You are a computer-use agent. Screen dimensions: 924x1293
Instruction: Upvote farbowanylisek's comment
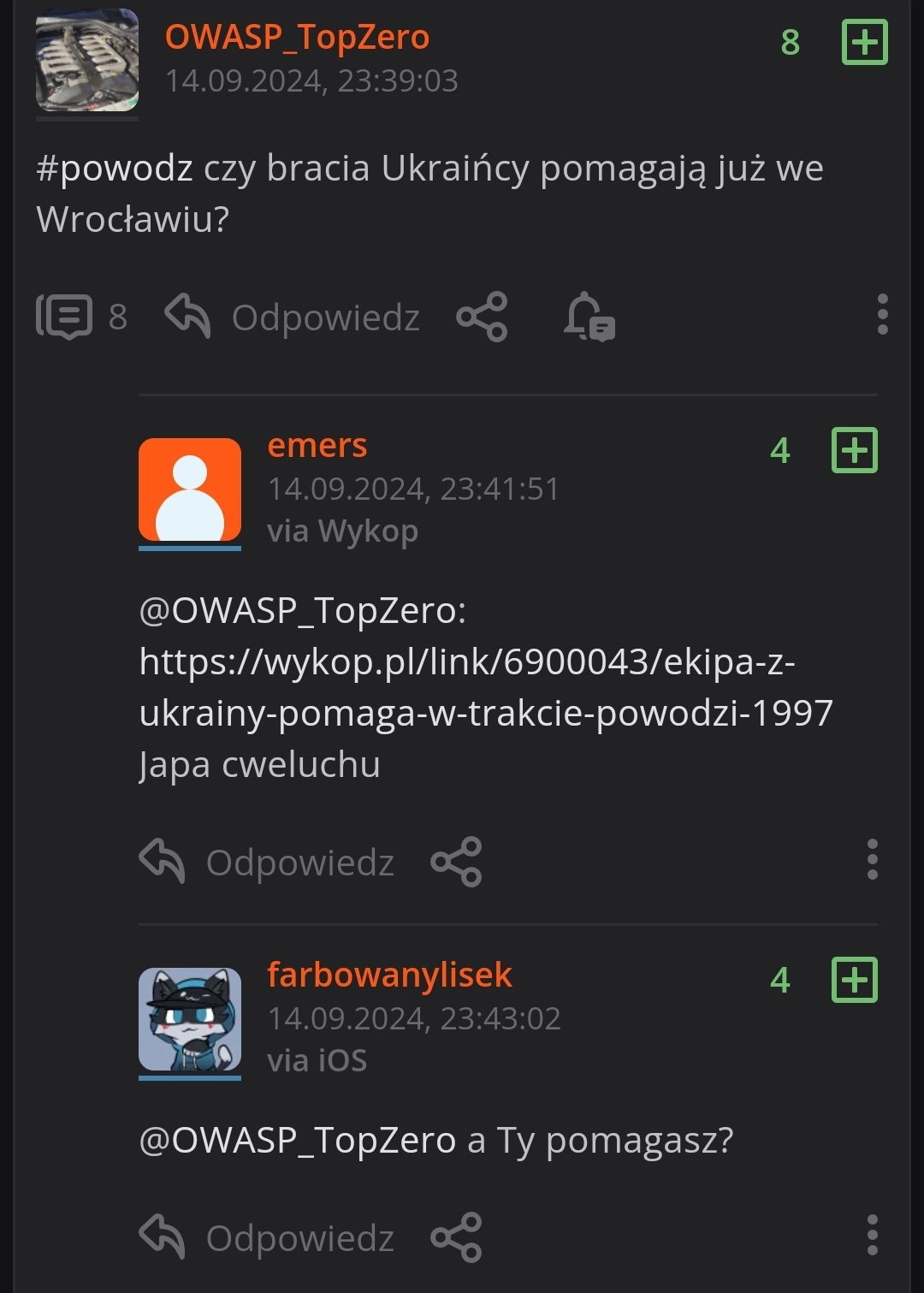(855, 980)
